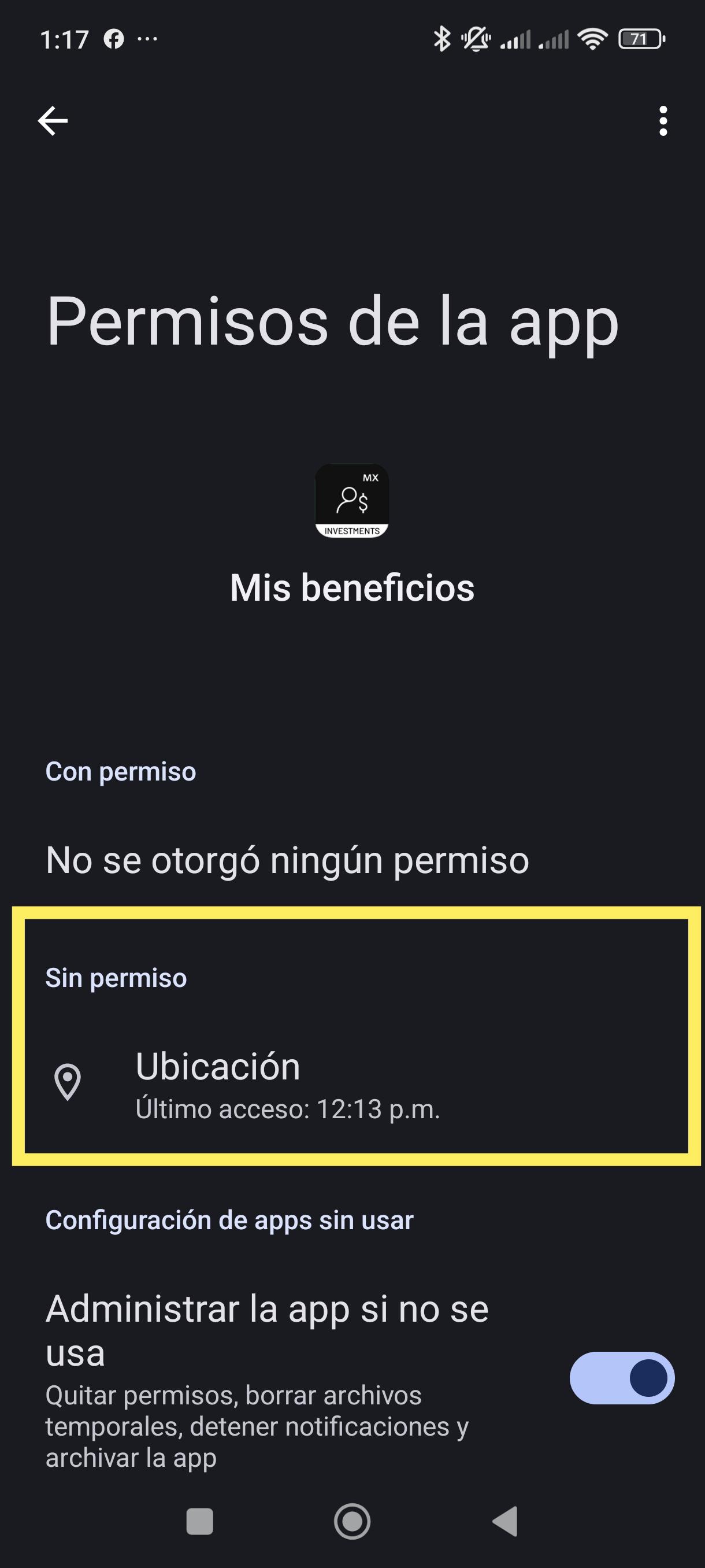
Task: Open recent apps with the square button
Action: (199, 1521)
